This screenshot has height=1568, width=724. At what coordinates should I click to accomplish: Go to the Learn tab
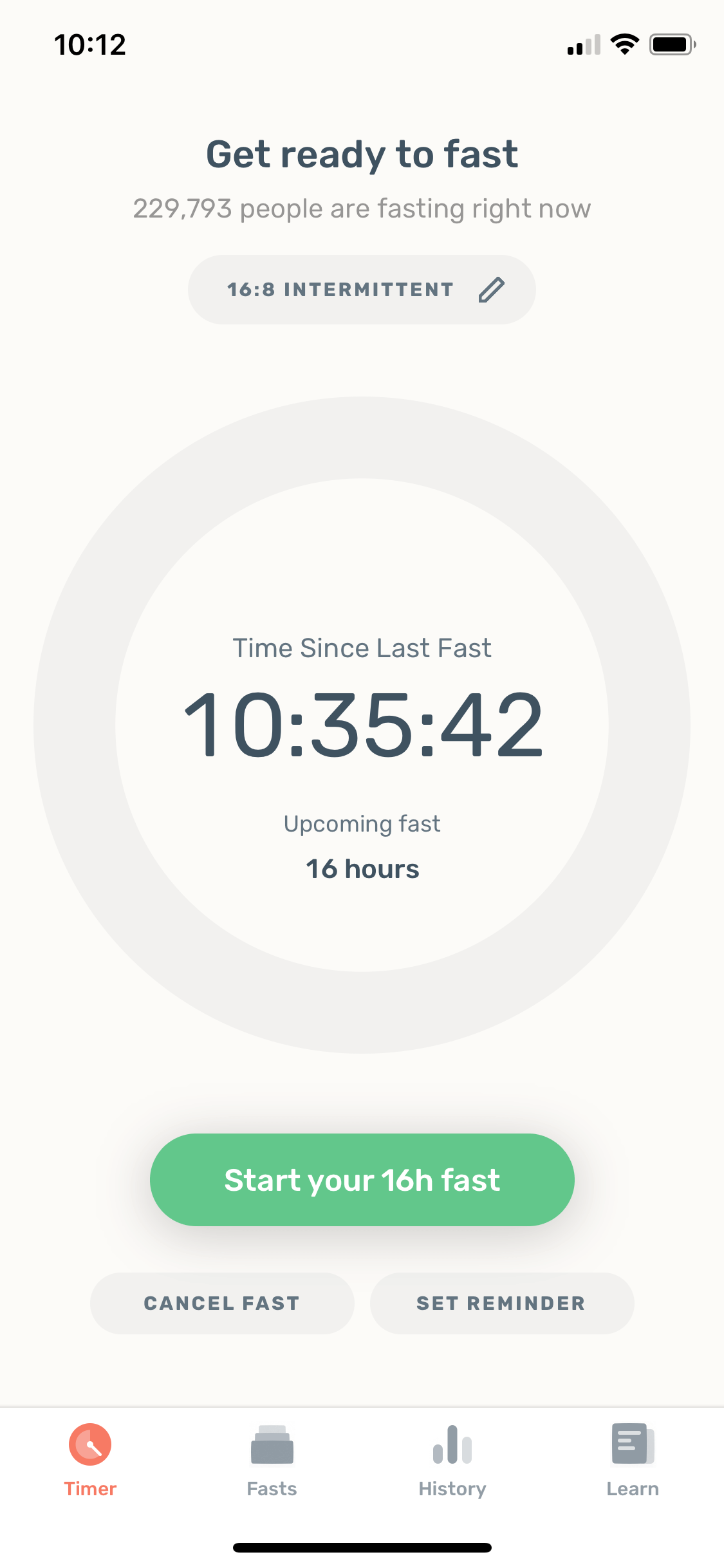coord(633,1461)
